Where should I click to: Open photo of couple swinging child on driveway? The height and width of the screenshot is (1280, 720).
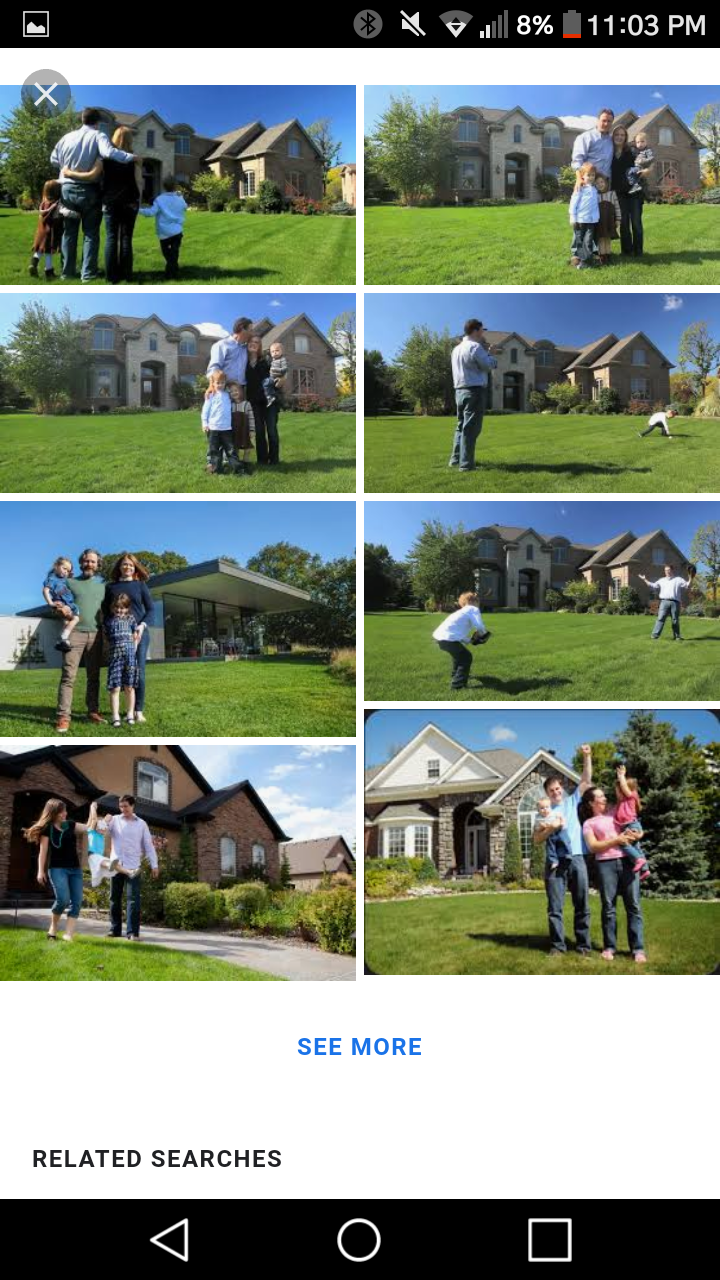point(177,862)
